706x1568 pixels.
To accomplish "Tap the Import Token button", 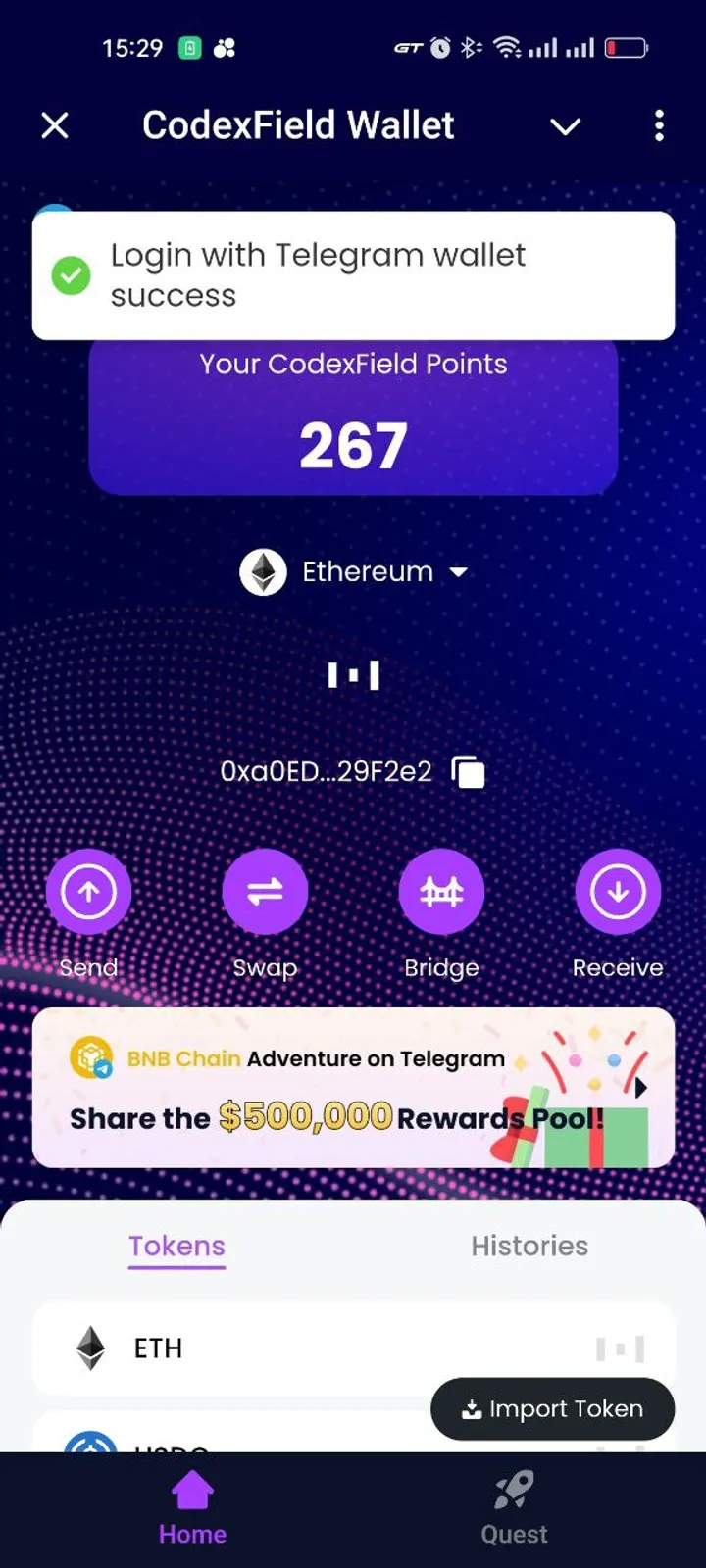I will (552, 1408).
